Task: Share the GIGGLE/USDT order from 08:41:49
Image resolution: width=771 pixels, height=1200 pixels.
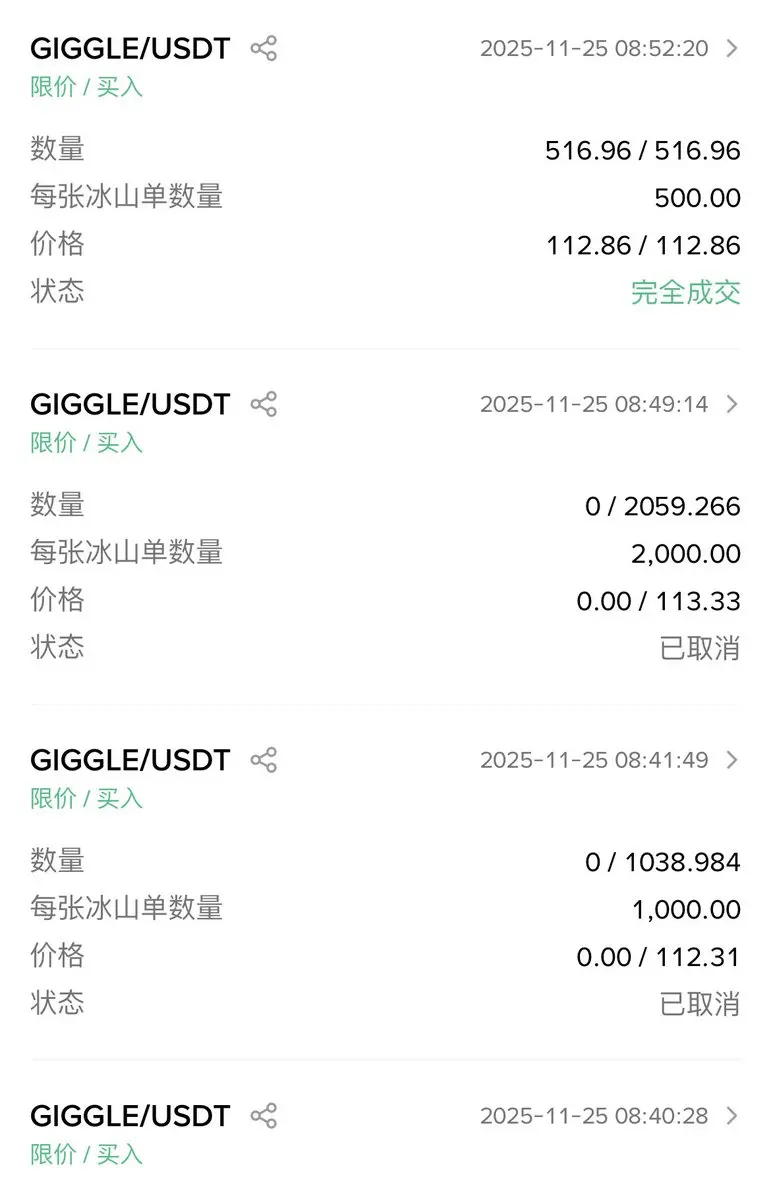Action: coord(264,760)
